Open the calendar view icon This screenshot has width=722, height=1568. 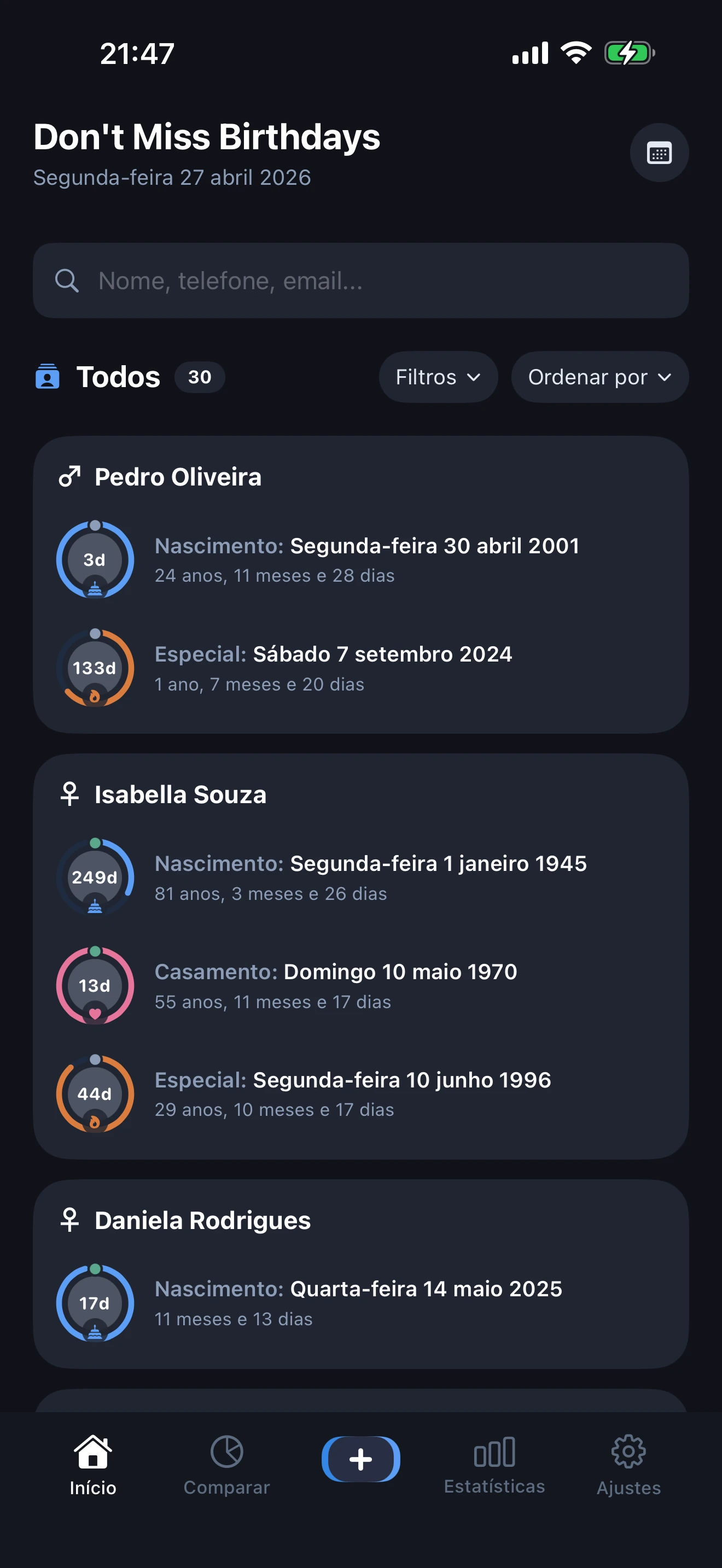[x=659, y=153]
